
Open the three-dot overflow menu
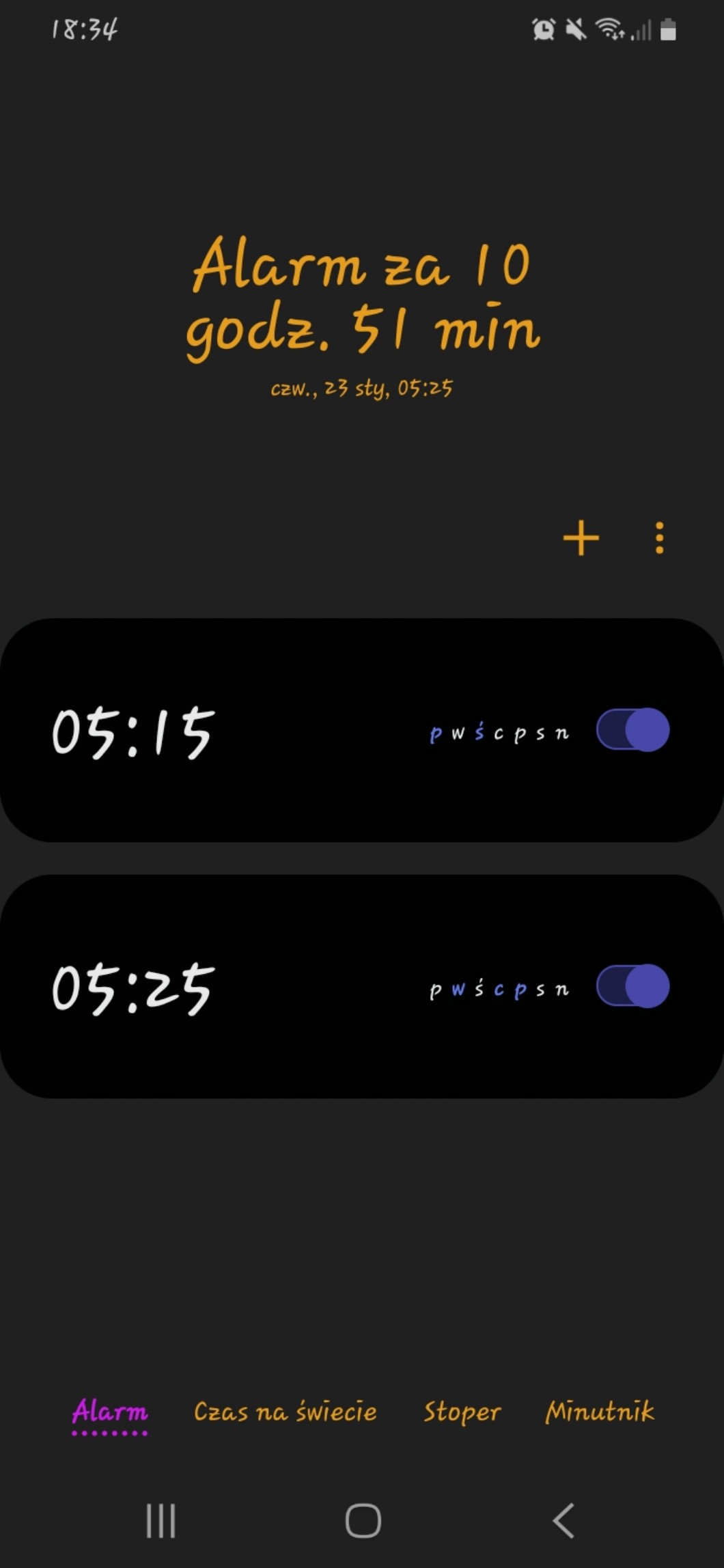tap(659, 538)
